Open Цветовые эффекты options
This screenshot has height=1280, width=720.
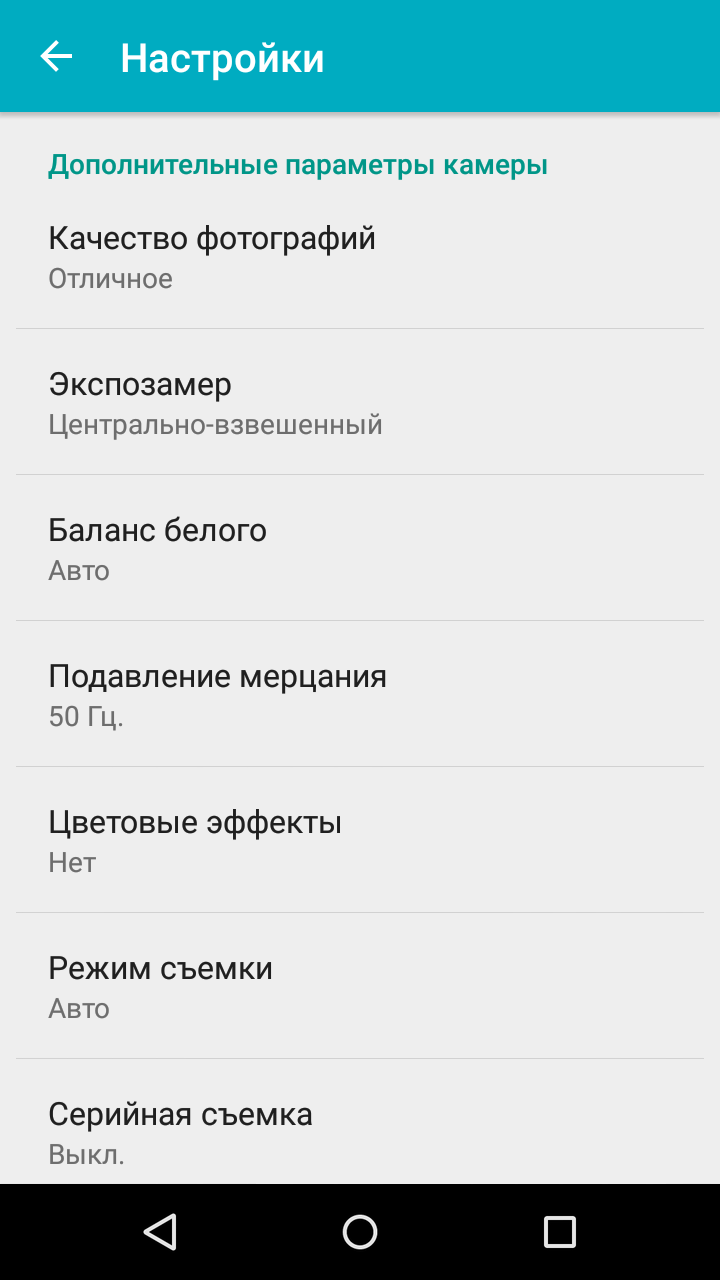pyautogui.click(x=360, y=840)
